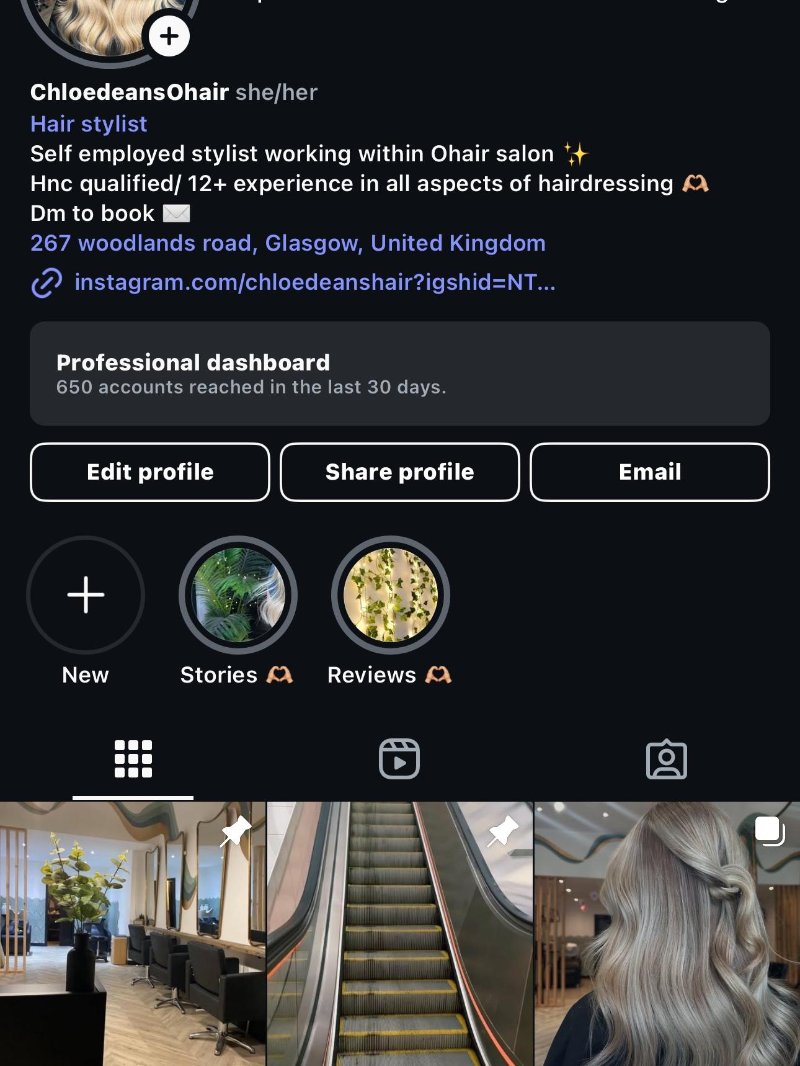Open the 267 woodlands road address link
The image size is (800, 1066).
(x=288, y=243)
